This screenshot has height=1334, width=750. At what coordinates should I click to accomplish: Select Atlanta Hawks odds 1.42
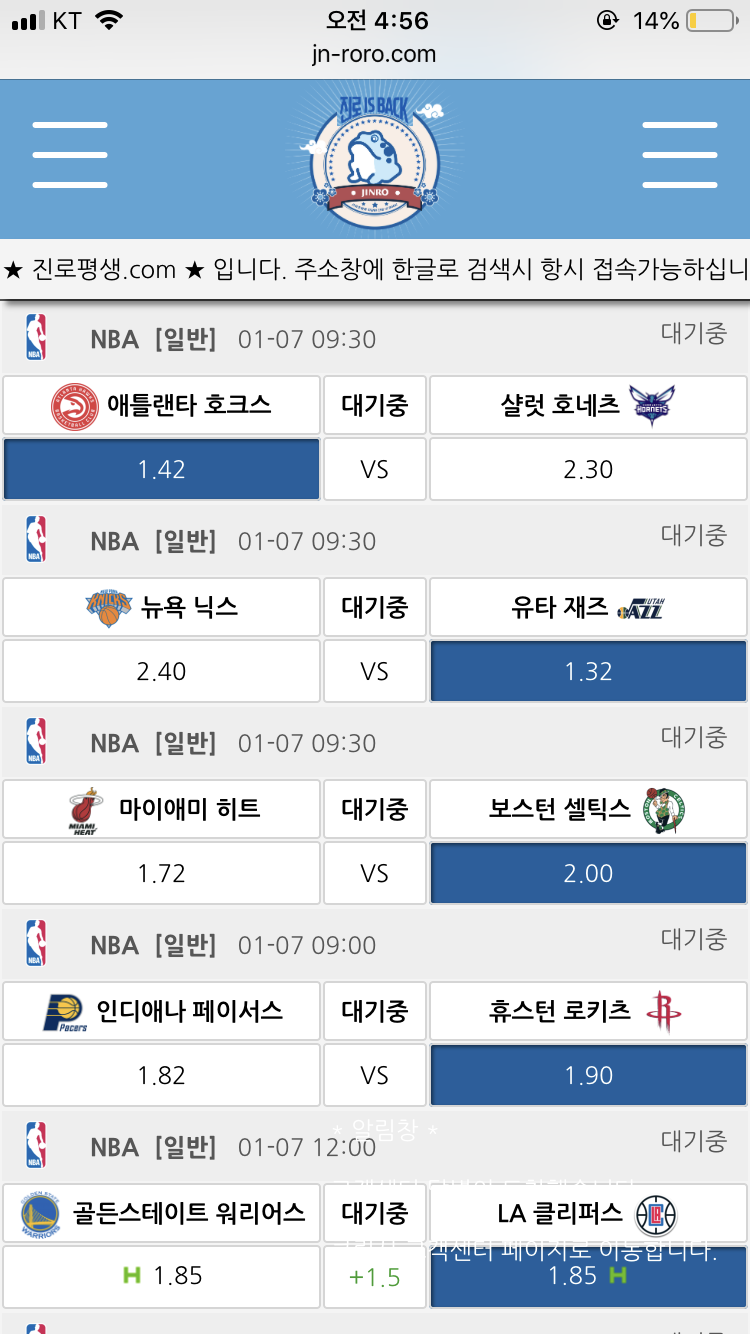pos(161,469)
